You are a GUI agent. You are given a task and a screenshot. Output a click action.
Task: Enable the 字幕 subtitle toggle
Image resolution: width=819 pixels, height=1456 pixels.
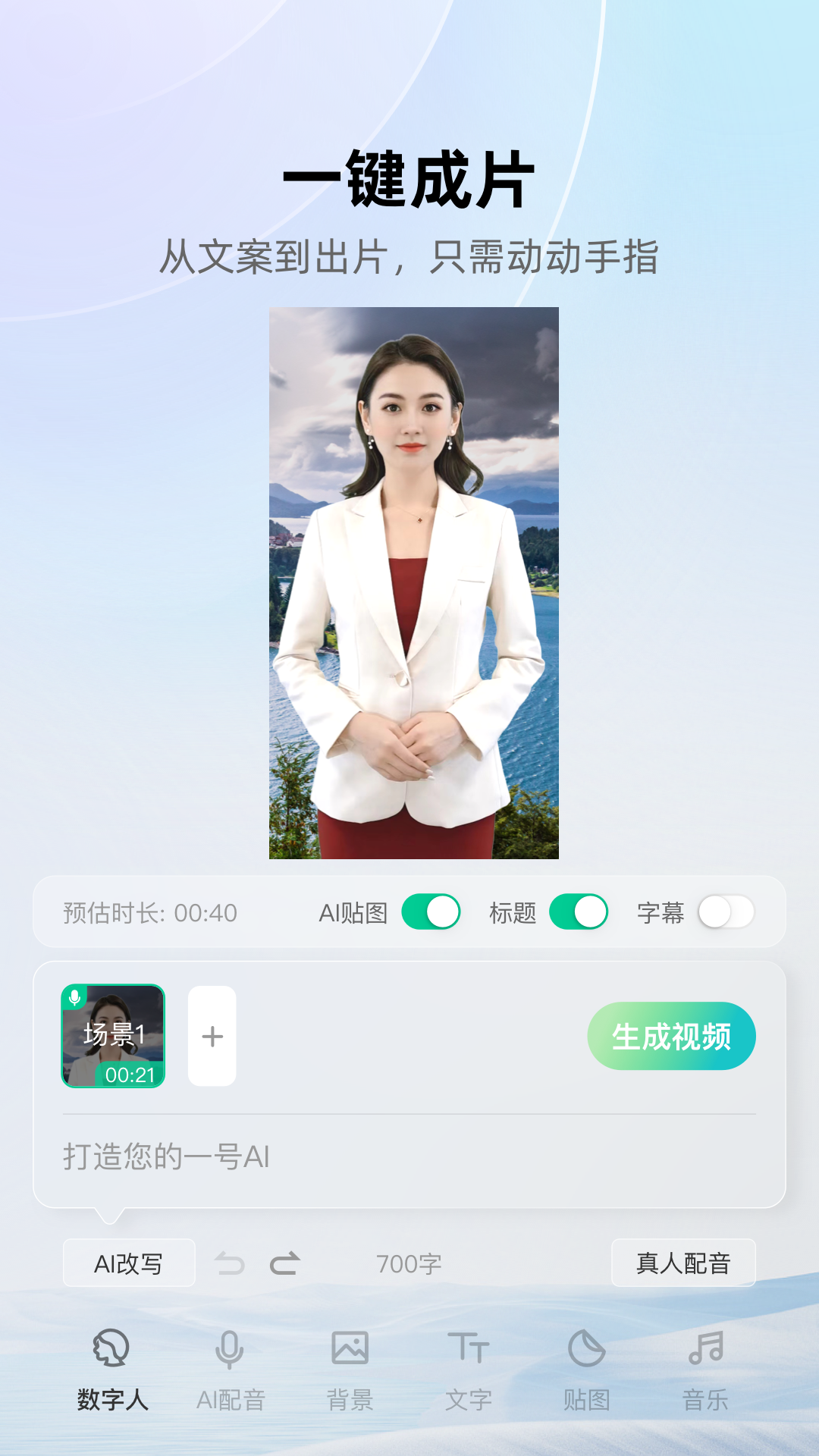coord(726,913)
